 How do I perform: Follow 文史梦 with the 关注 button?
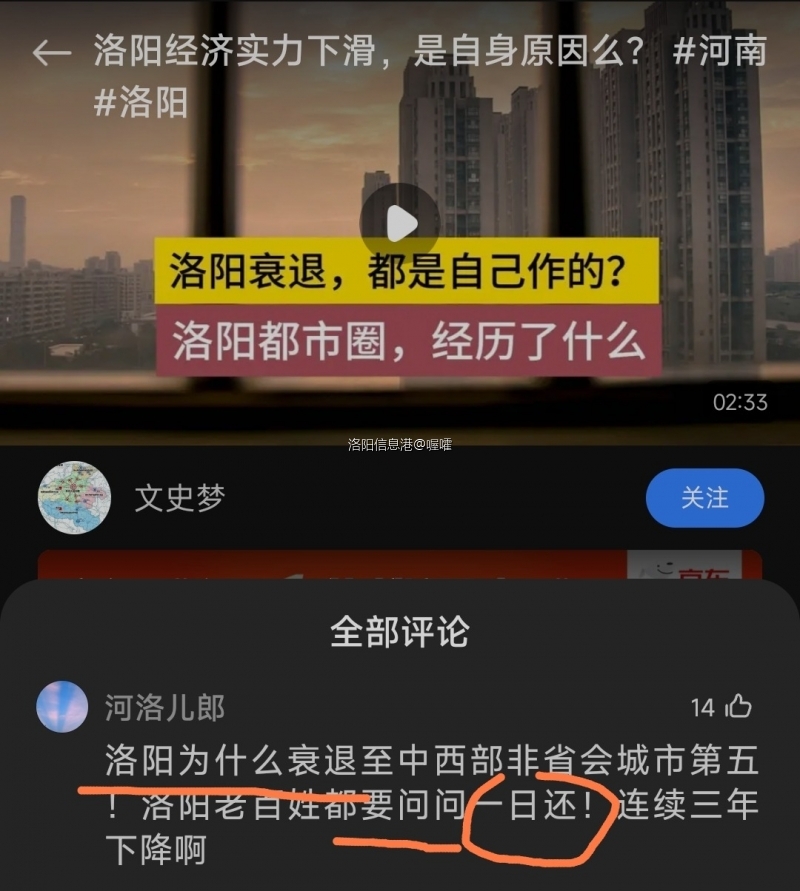tap(705, 498)
